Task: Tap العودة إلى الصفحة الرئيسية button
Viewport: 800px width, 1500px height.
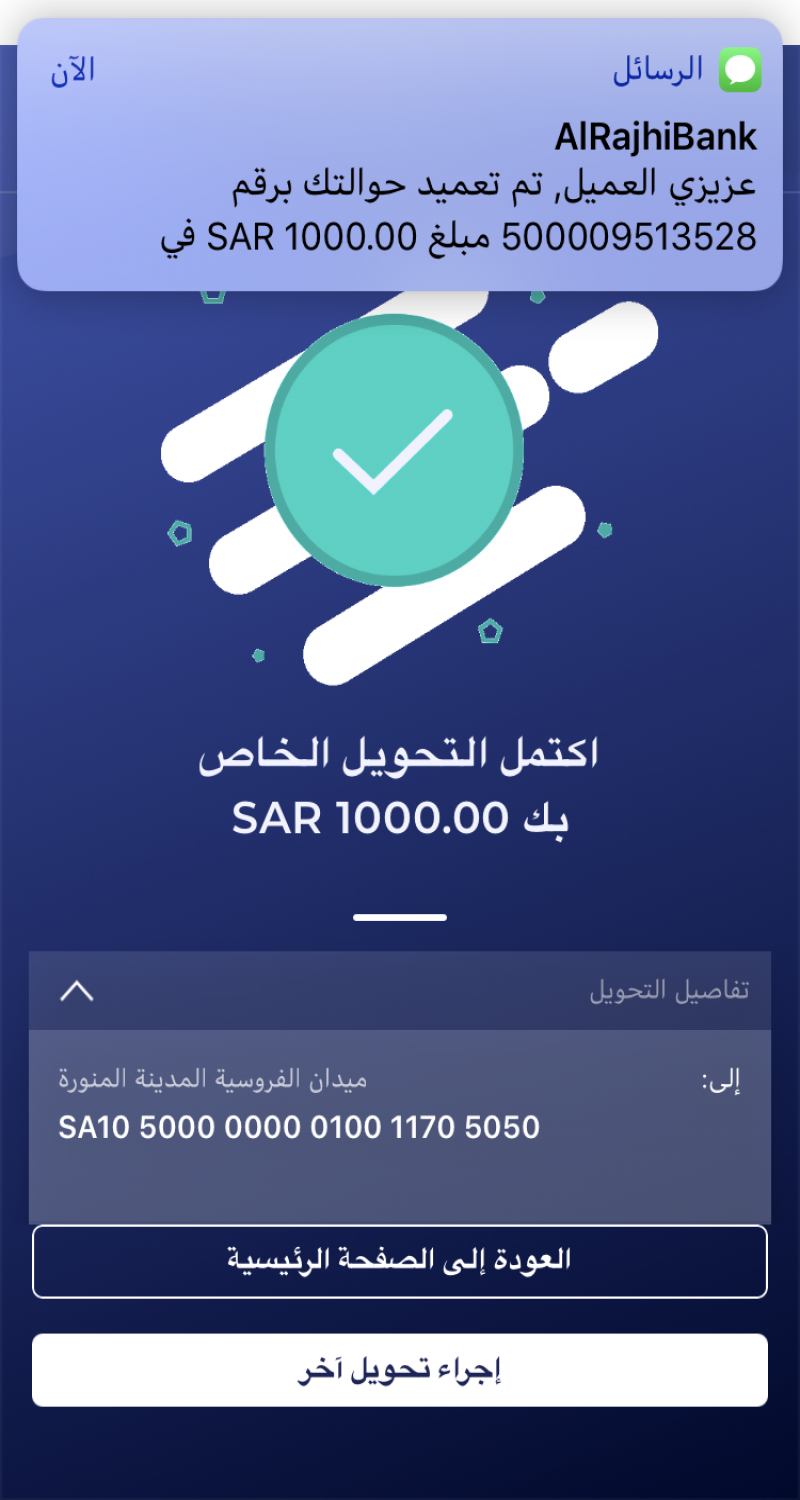Action: point(400,1261)
